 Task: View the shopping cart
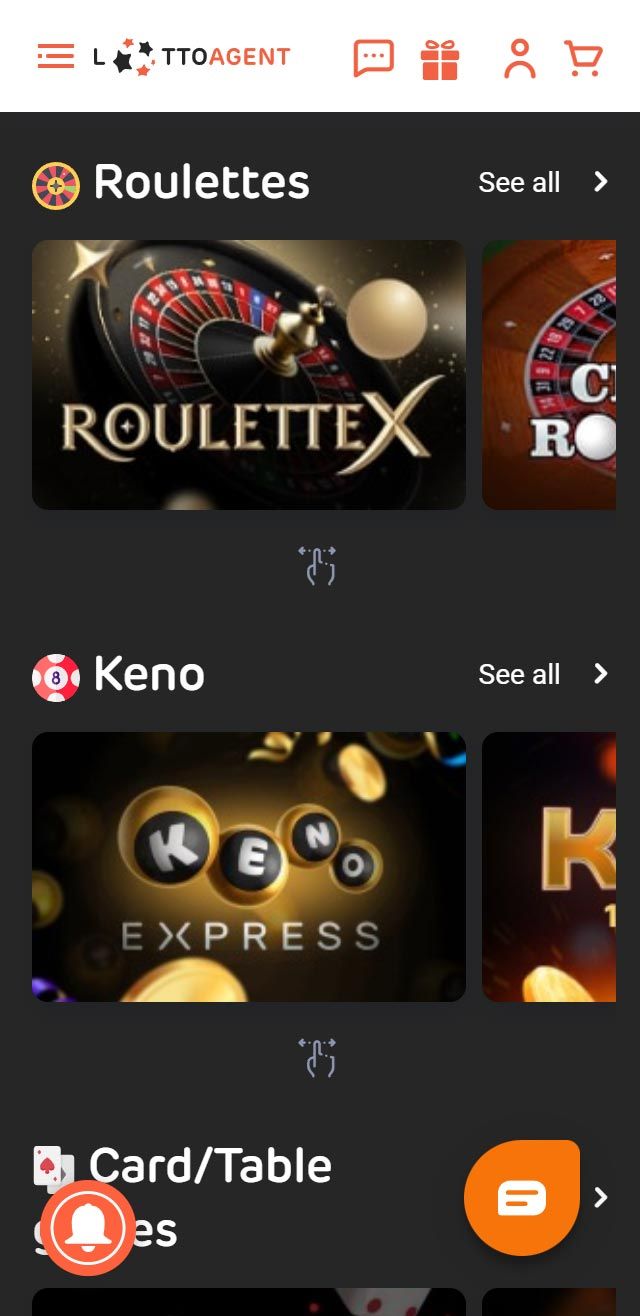coord(583,58)
